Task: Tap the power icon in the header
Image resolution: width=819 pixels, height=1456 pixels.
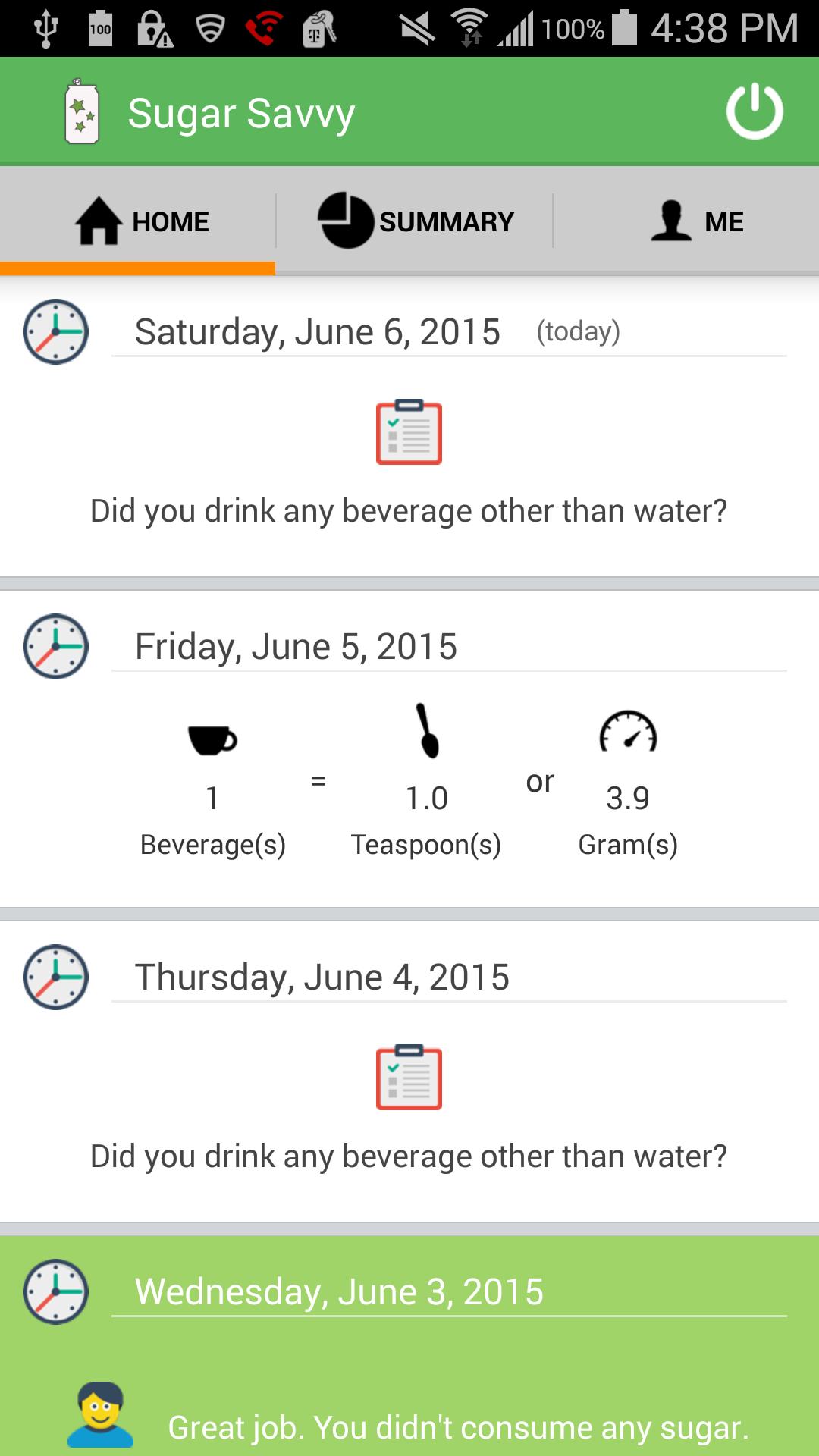Action: point(754,112)
